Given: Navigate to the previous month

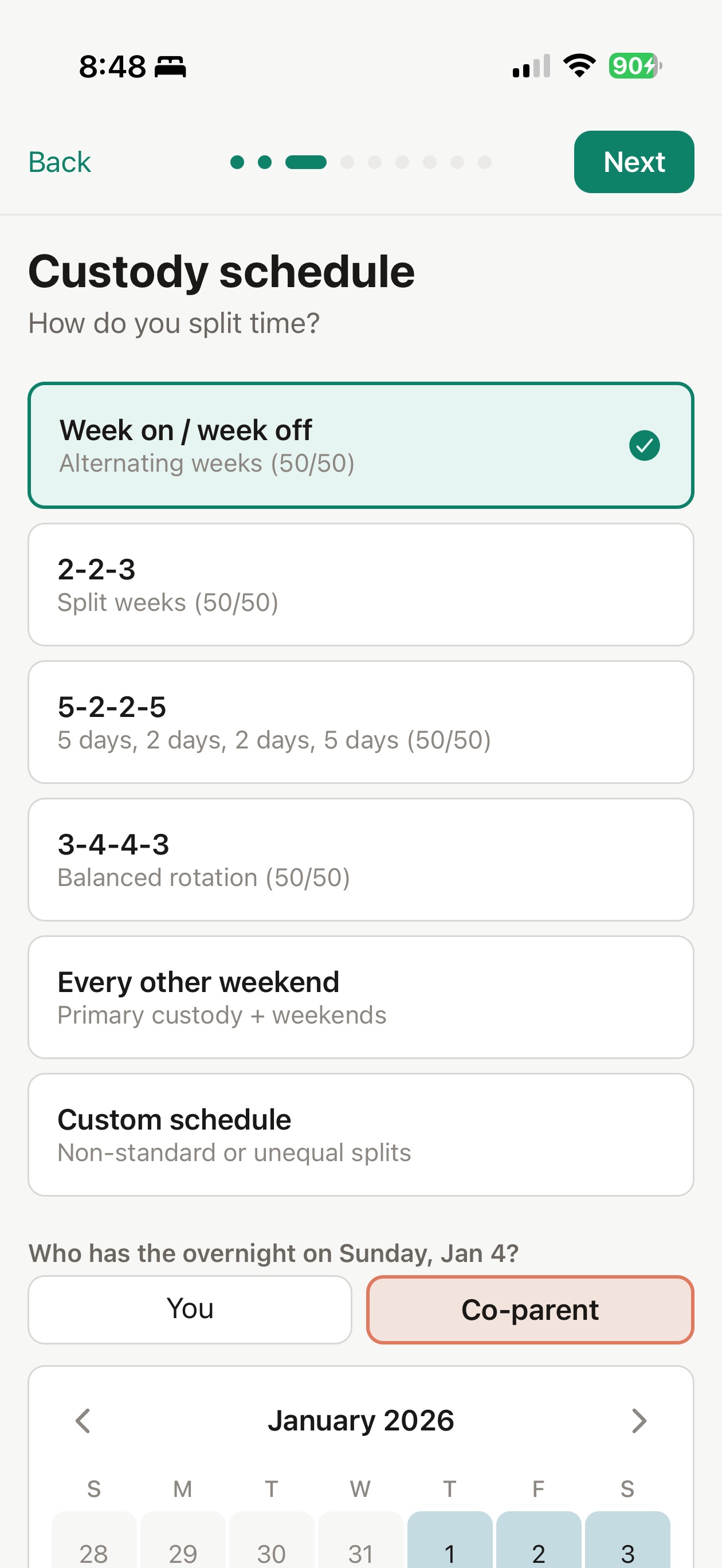Looking at the screenshot, I should 83,1421.
